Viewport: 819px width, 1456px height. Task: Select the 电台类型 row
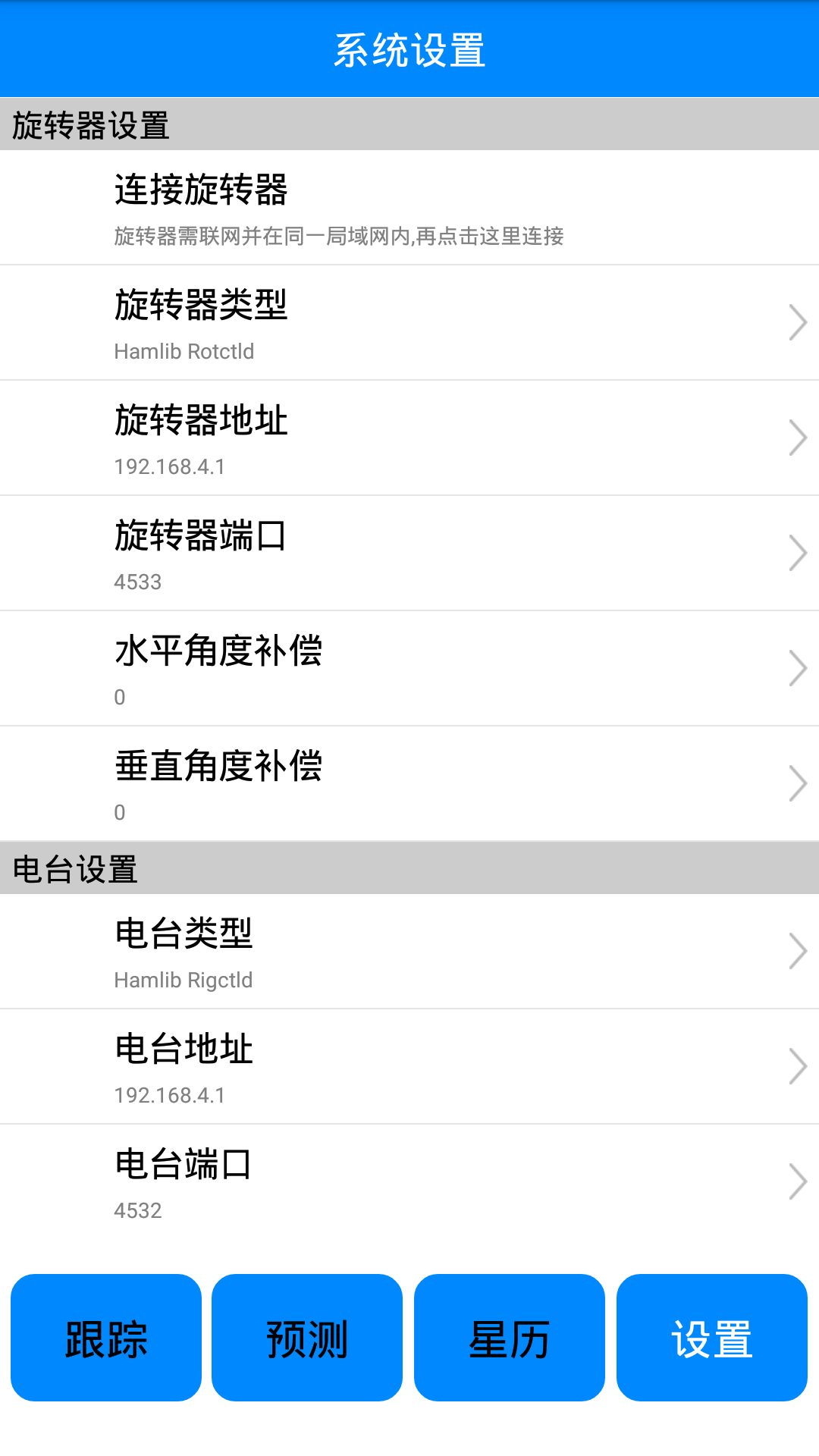pos(409,952)
